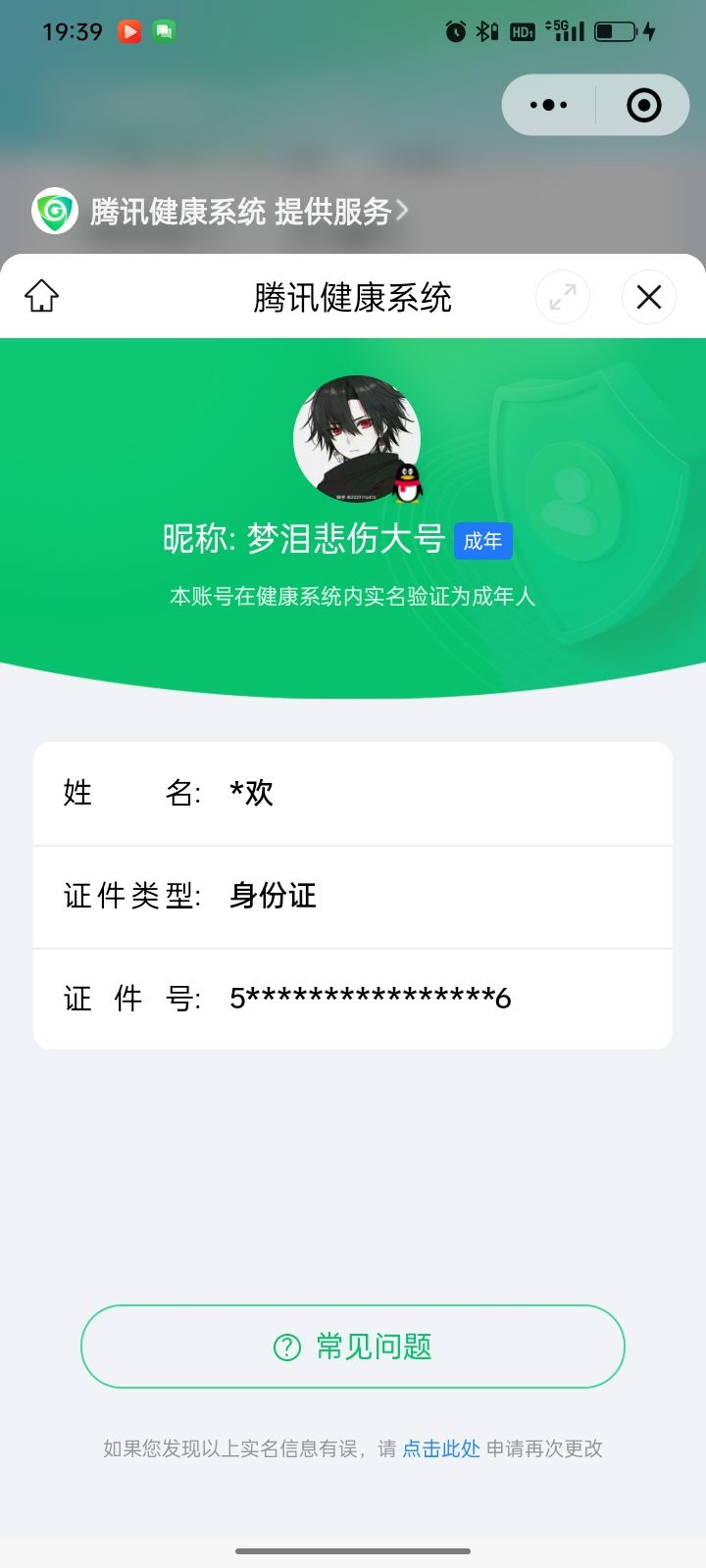The height and width of the screenshot is (1568, 706).
Task: Open the mini program more options menu
Action: (x=548, y=105)
